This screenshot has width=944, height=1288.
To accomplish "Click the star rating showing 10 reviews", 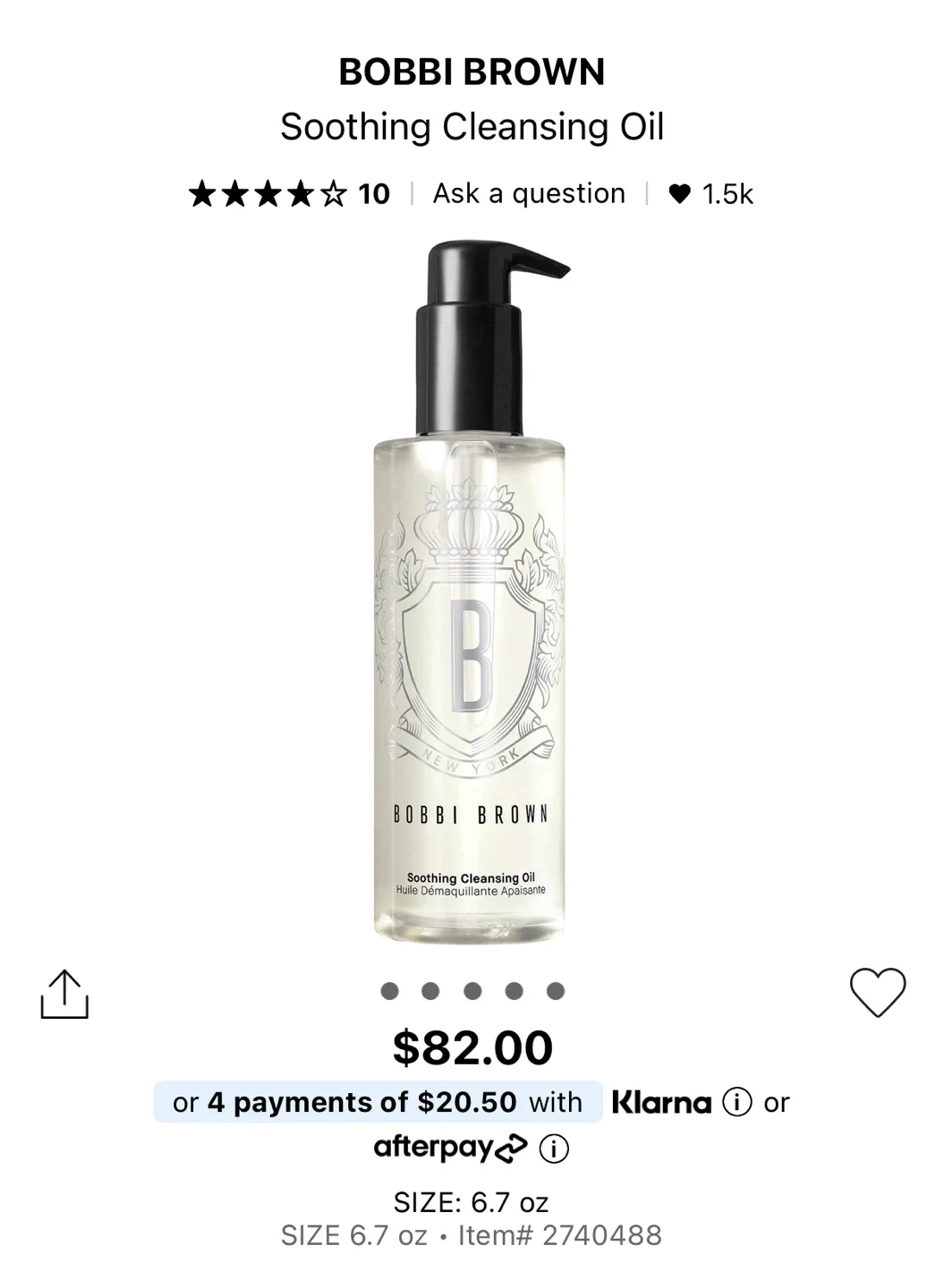I will point(286,191).
